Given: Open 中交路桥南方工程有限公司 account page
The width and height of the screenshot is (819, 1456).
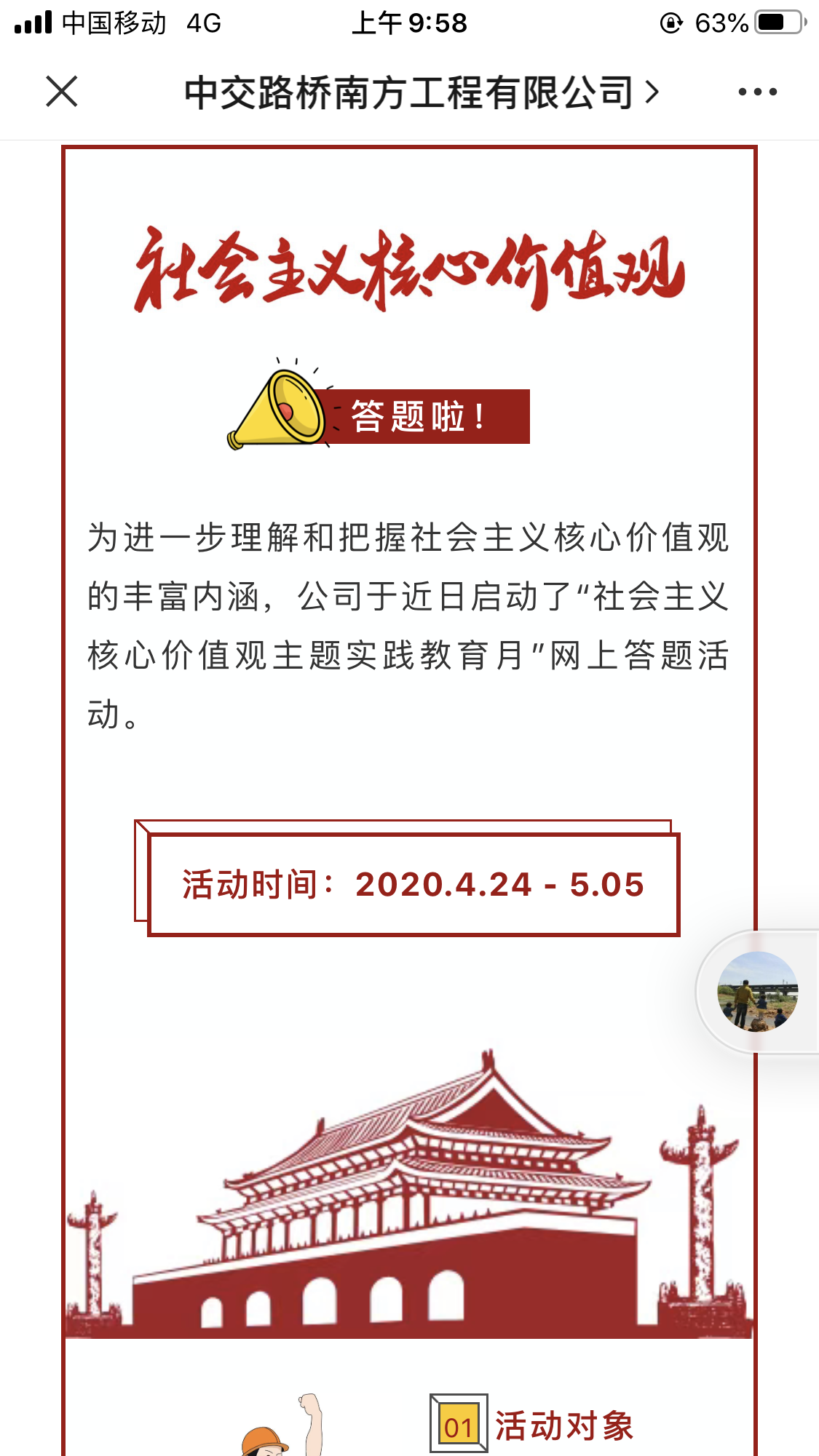Looking at the screenshot, I should (x=421, y=92).
